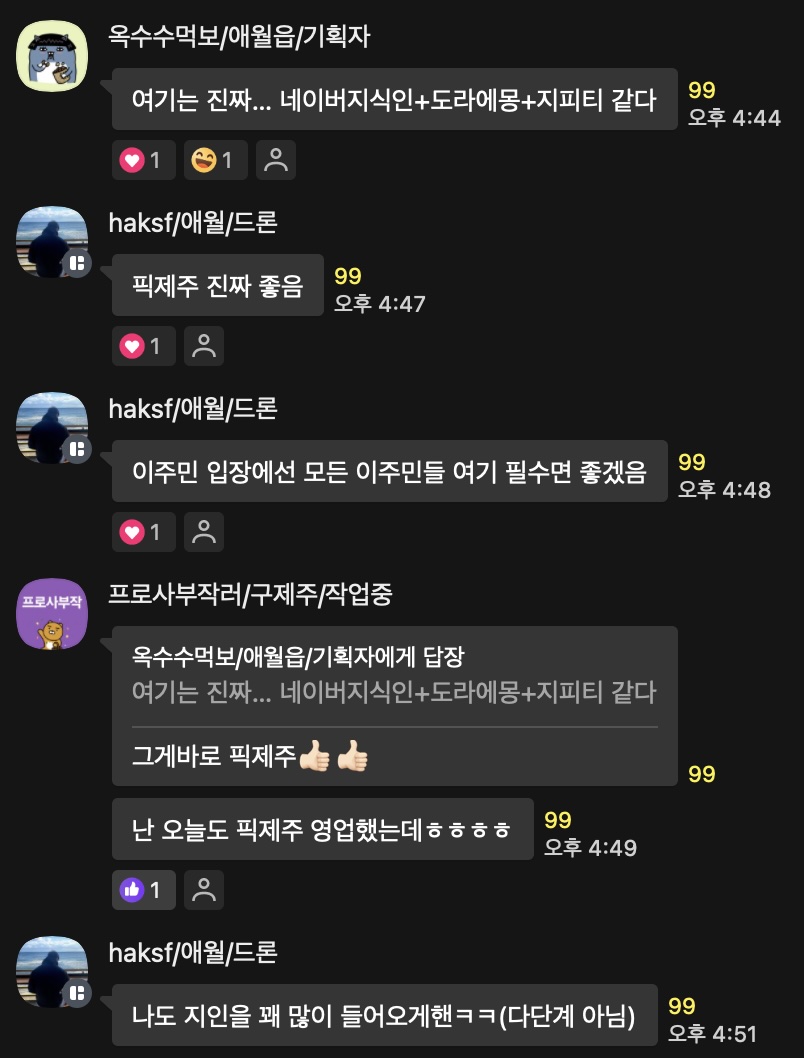804x1058 pixels.
Task: Tap heart reaction under '픽제주 진짜 좋음'
Action: pos(144,346)
